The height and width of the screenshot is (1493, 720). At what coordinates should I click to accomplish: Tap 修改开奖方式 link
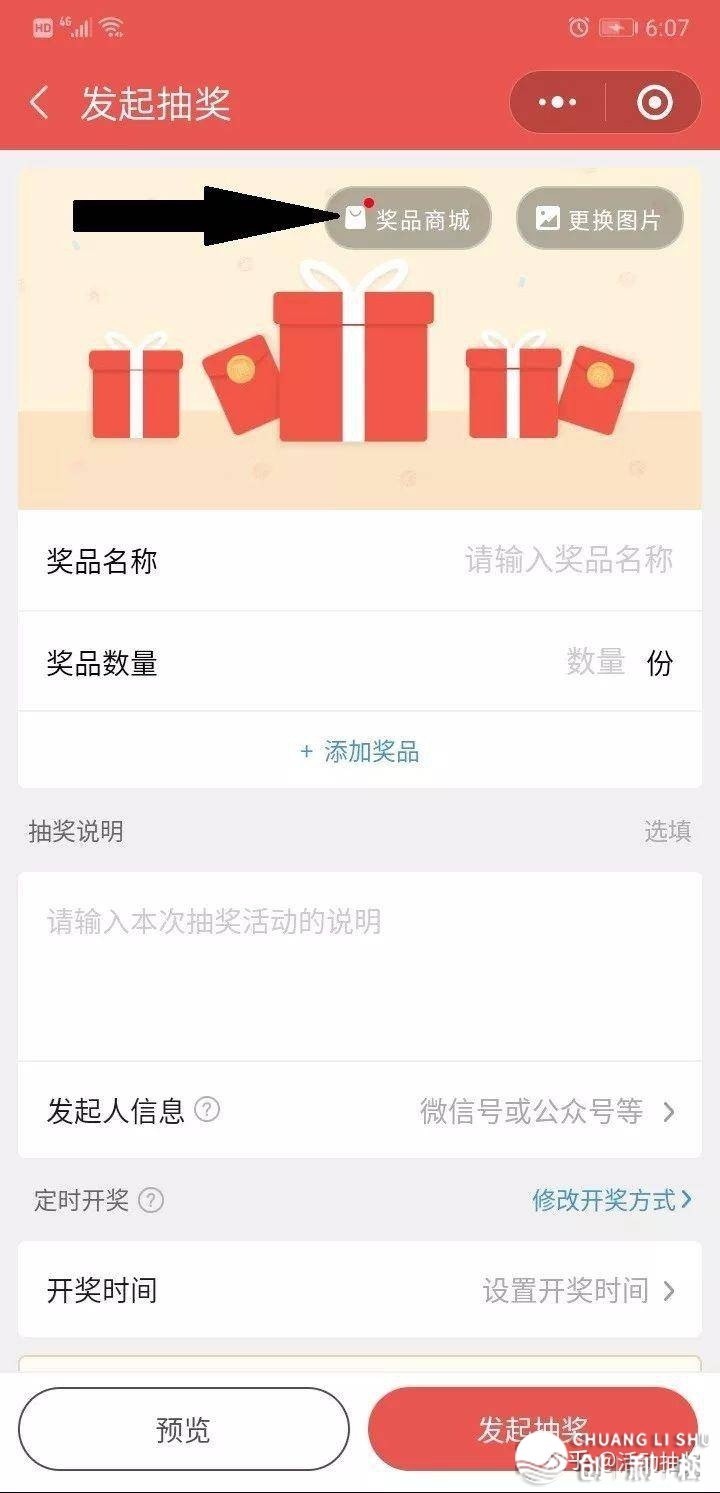tap(611, 1200)
